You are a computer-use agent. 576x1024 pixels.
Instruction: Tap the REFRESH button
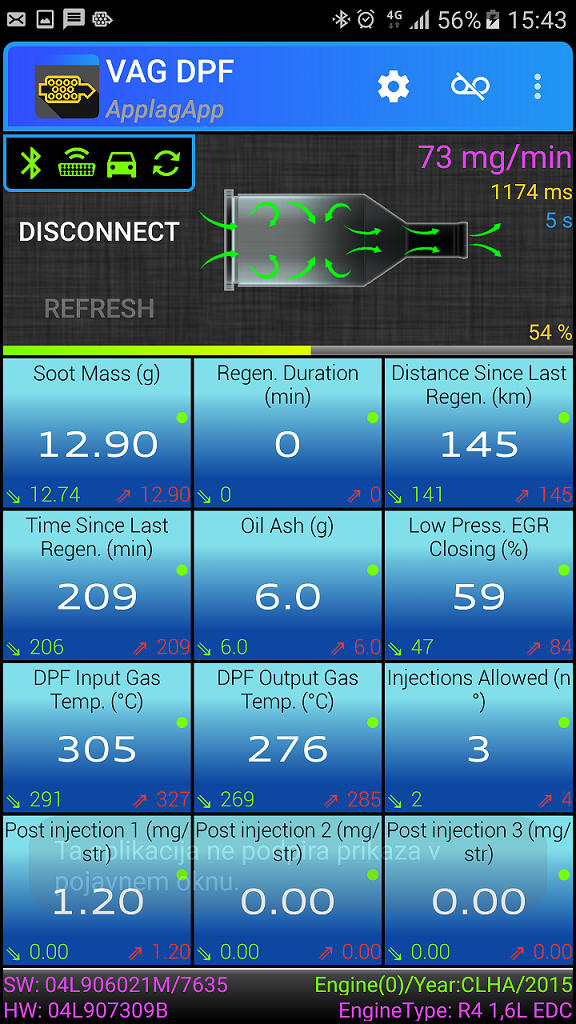click(99, 308)
